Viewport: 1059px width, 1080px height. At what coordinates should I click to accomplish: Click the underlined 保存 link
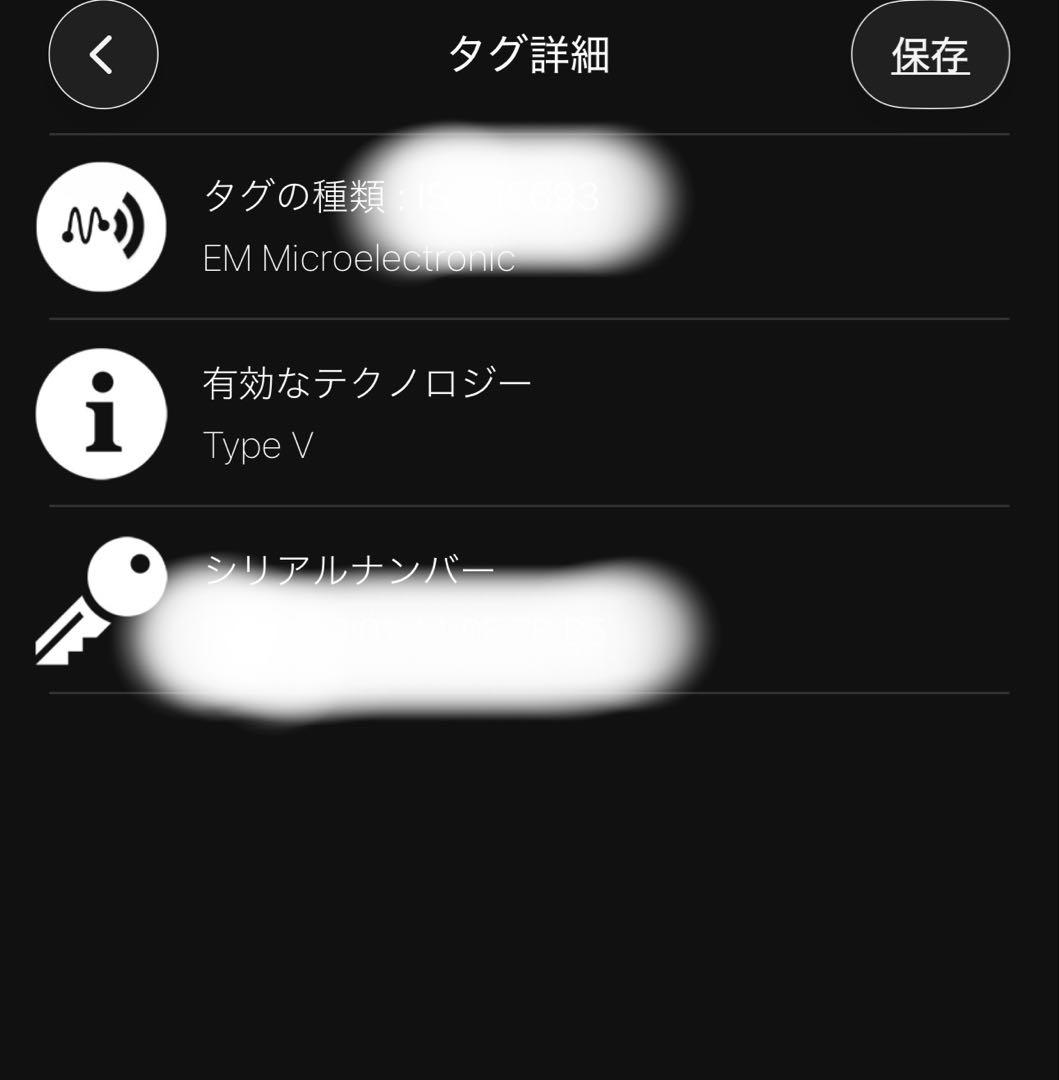coord(930,55)
